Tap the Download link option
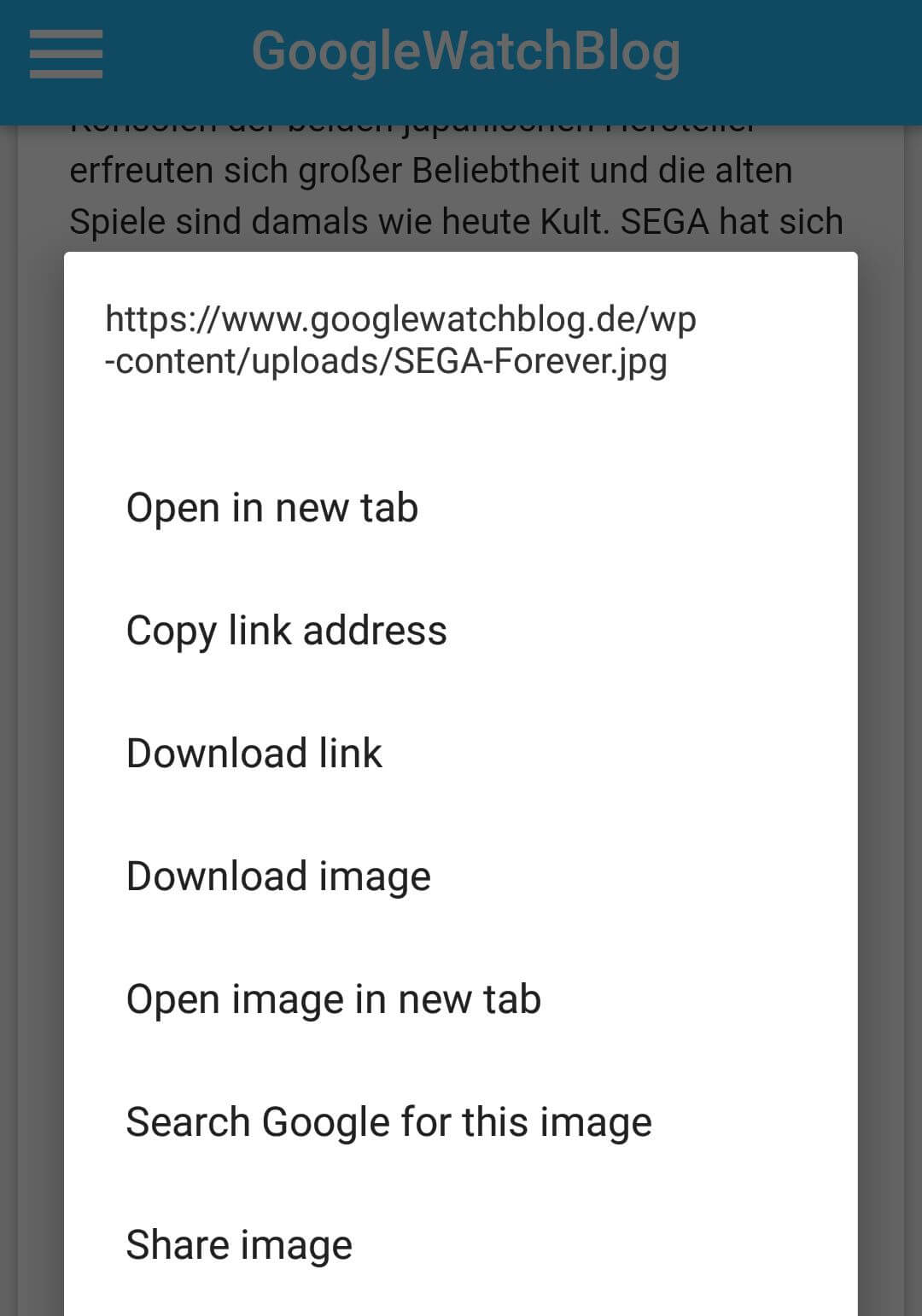922x1316 pixels. pos(254,754)
